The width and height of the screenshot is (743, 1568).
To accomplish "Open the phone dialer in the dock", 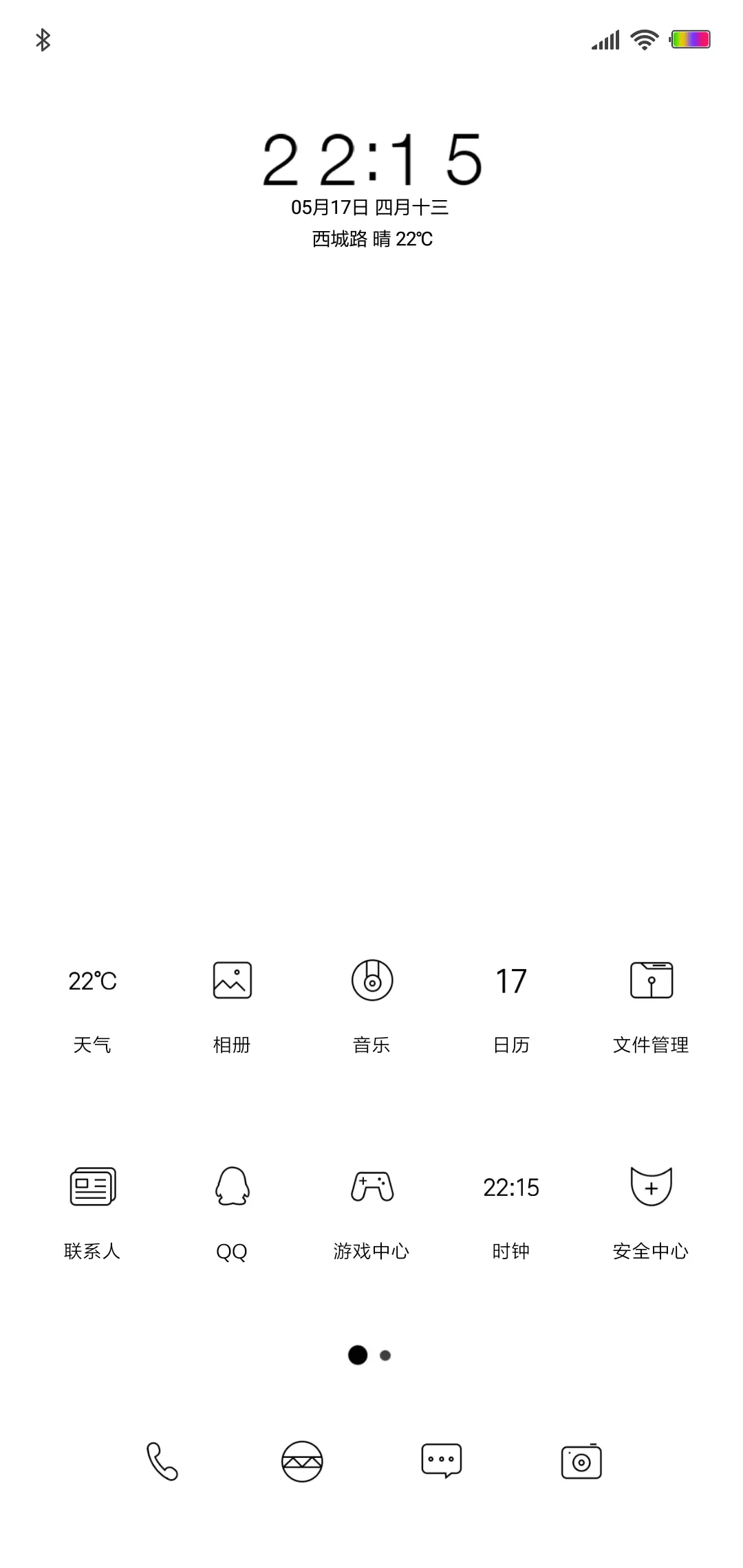I will 162,1461.
